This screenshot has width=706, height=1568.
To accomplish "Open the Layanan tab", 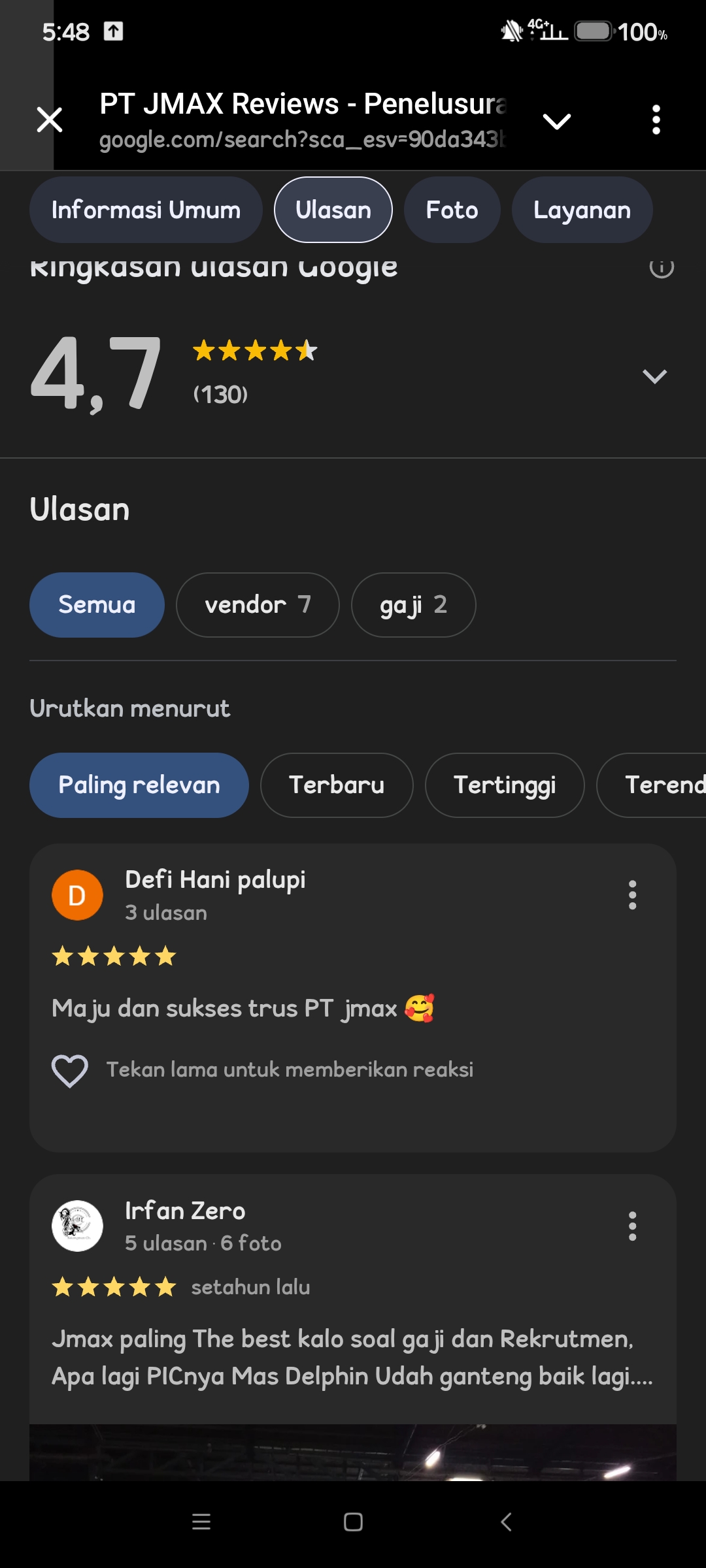I will (581, 210).
